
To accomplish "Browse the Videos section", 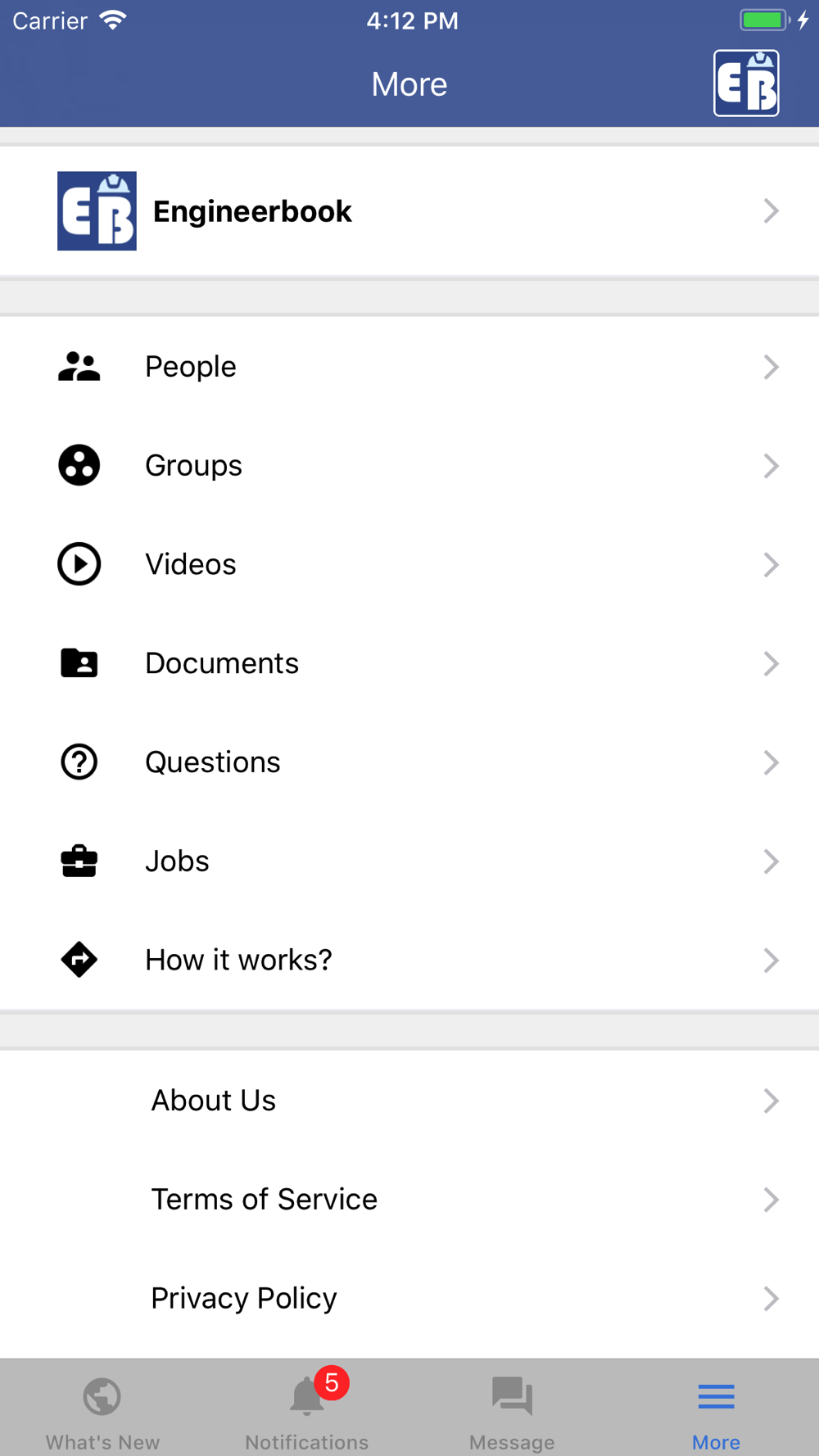I will (409, 564).
